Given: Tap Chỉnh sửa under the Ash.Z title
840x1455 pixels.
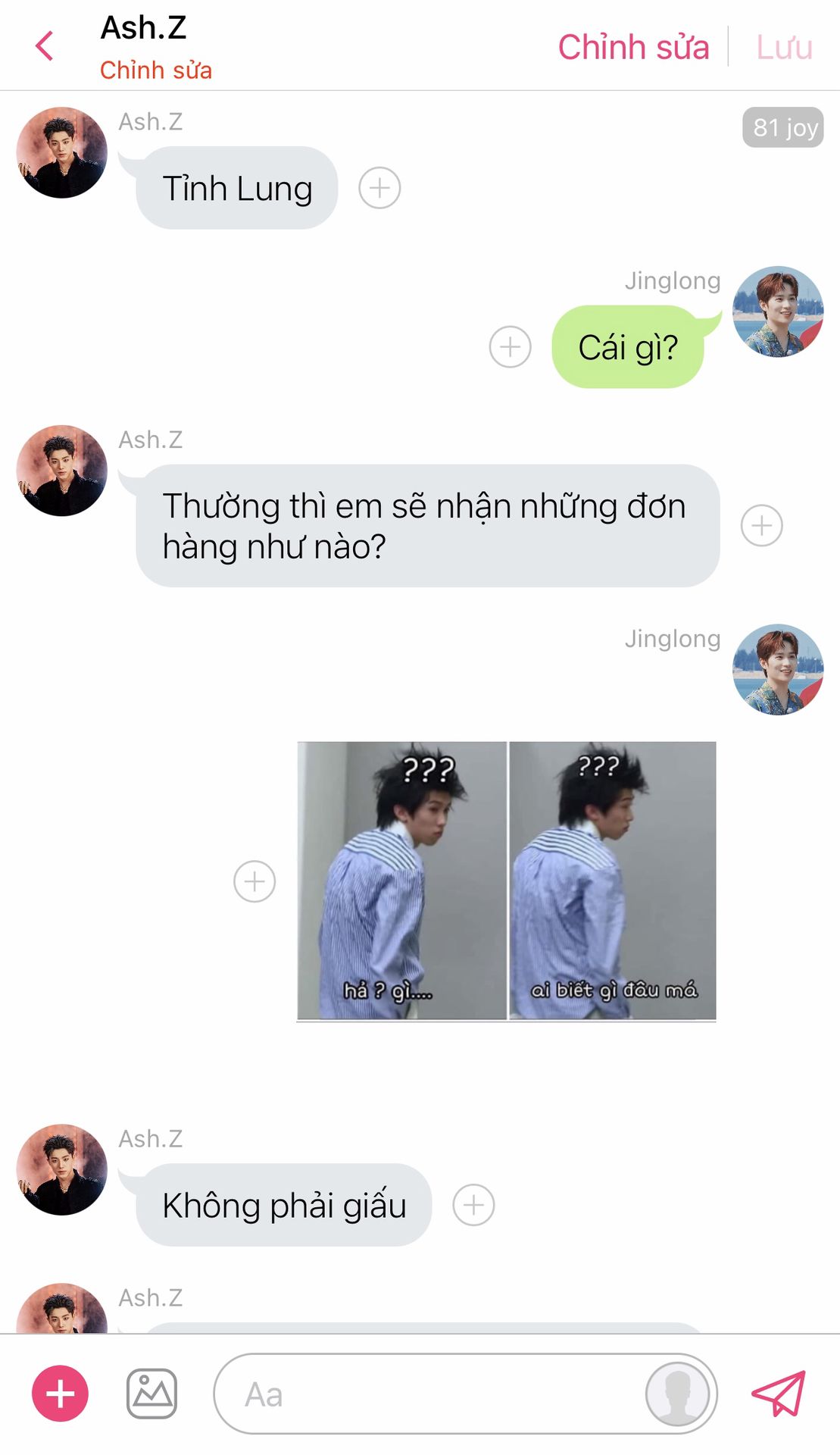Looking at the screenshot, I should pyautogui.click(x=156, y=70).
